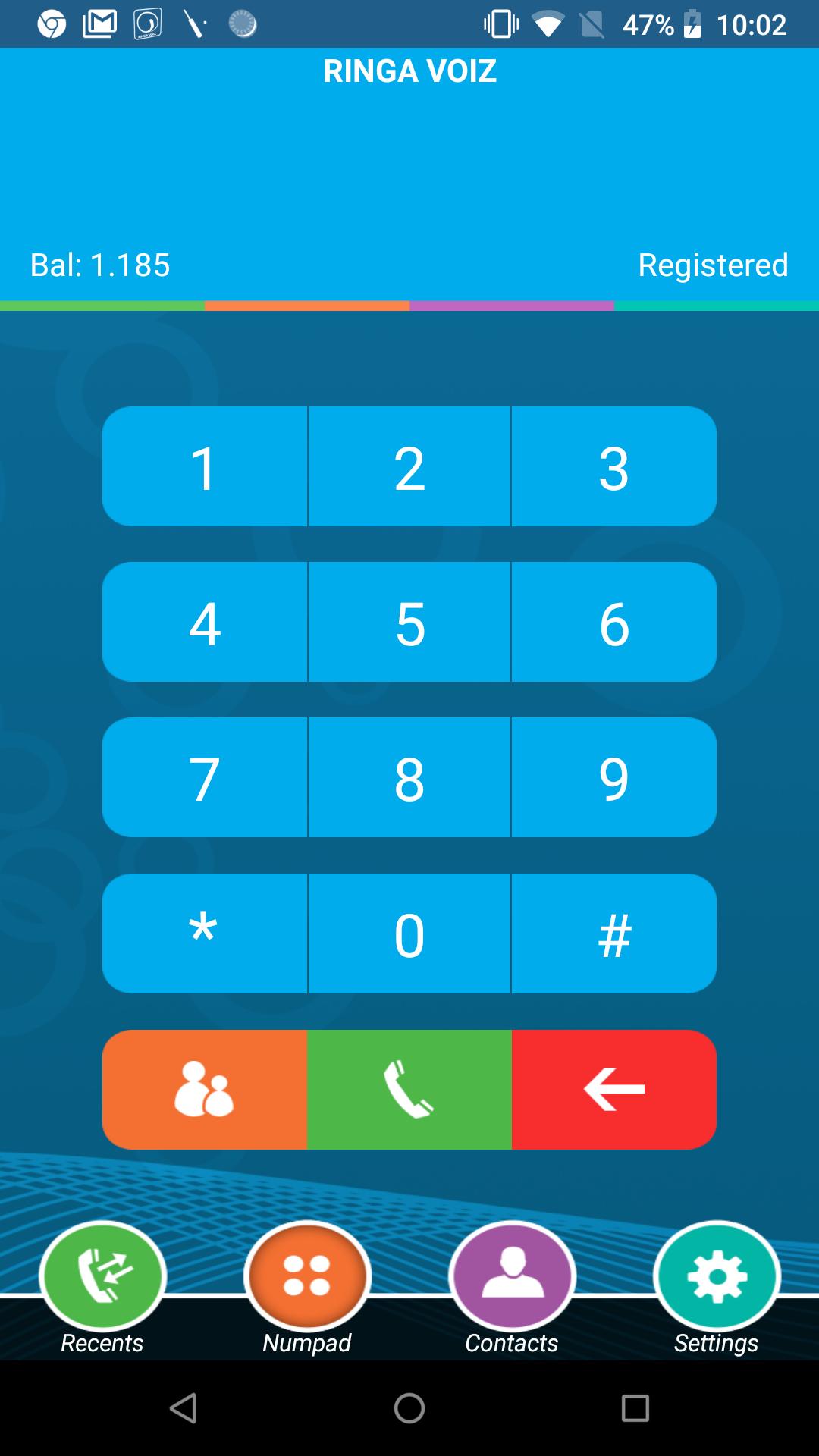The width and height of the screenshot is (819, 1456).
Task: Tap the number 3 key
Action: pos(614,467)
